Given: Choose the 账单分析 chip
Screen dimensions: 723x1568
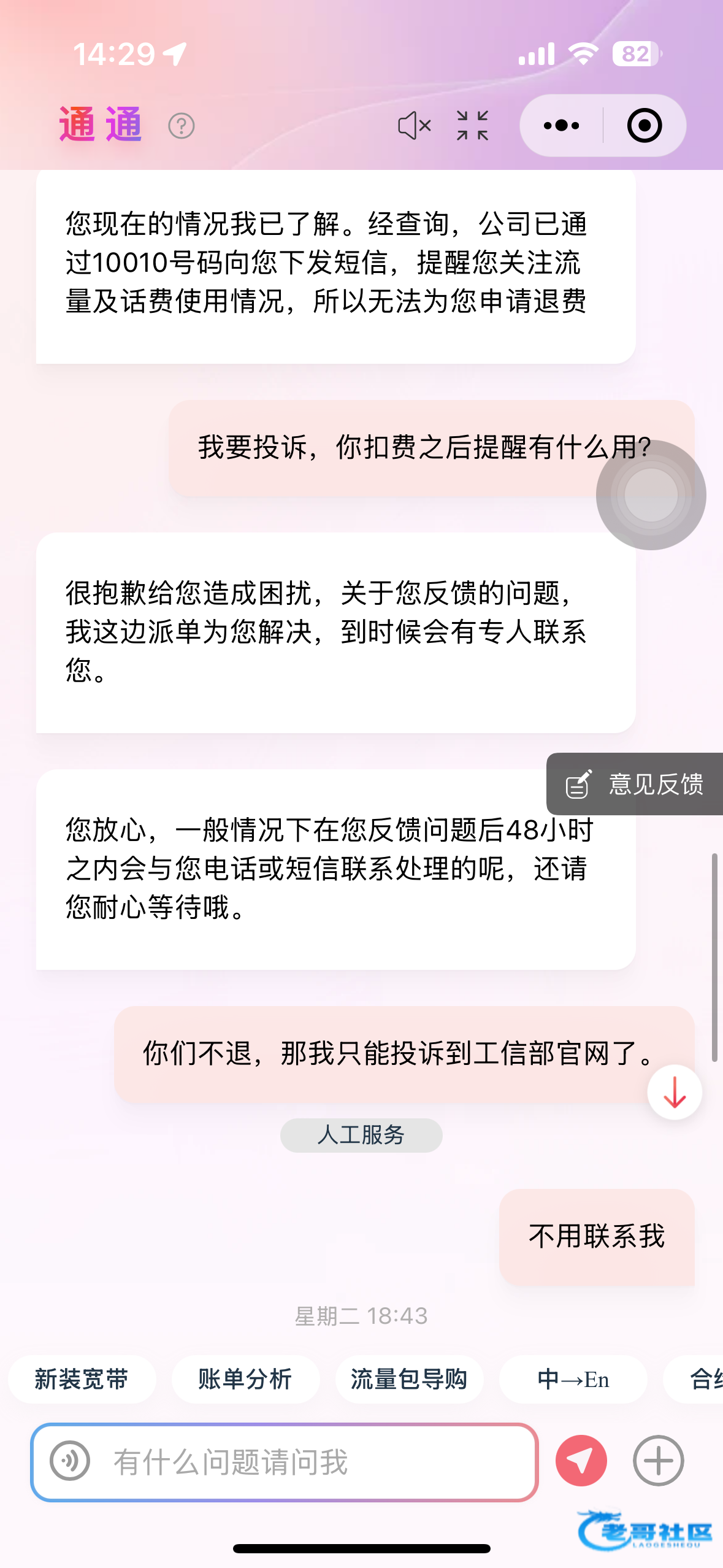Looking at the screenshot, I should (x=245, y=1379).
